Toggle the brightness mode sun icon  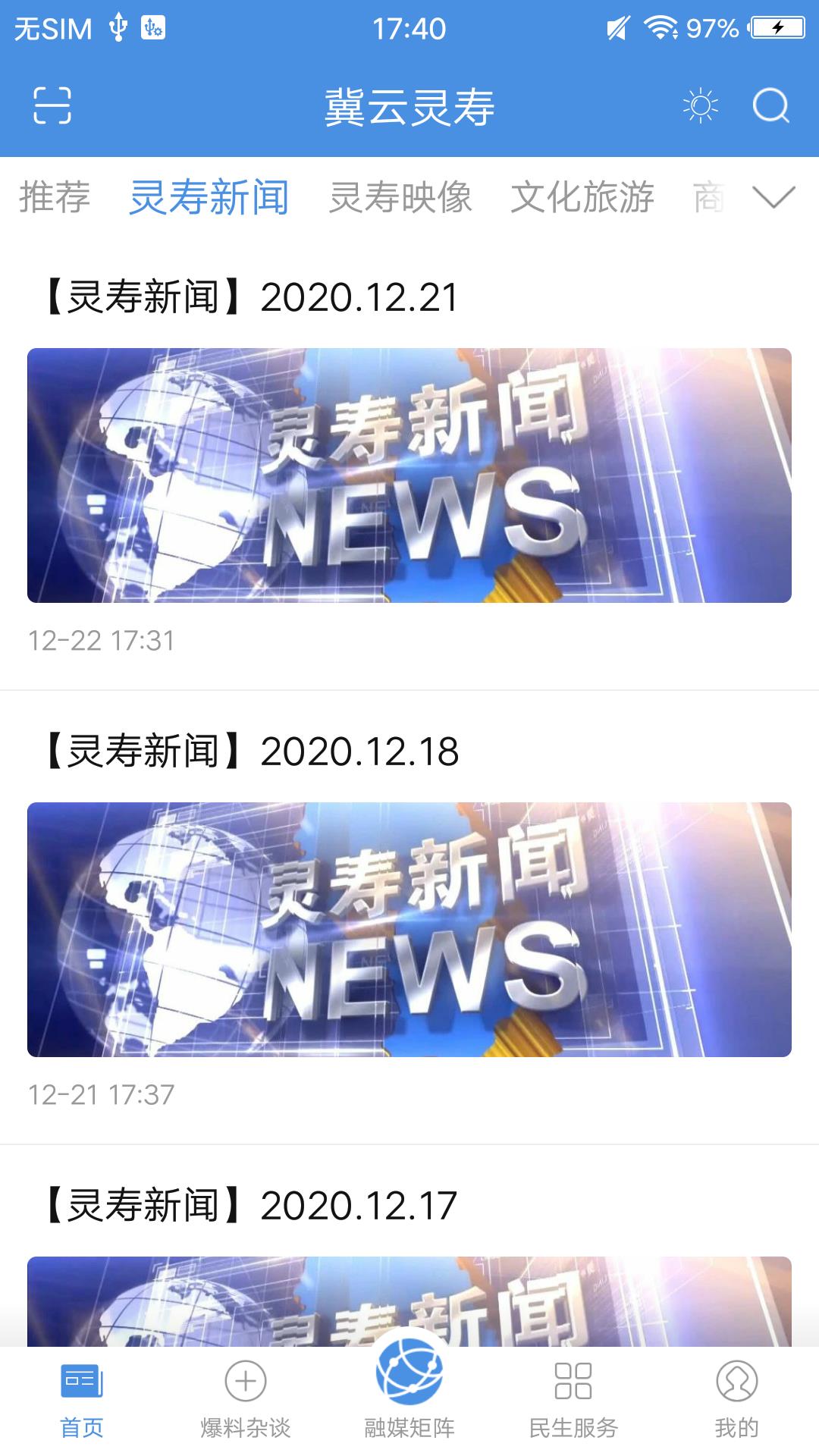click(700, 105)
